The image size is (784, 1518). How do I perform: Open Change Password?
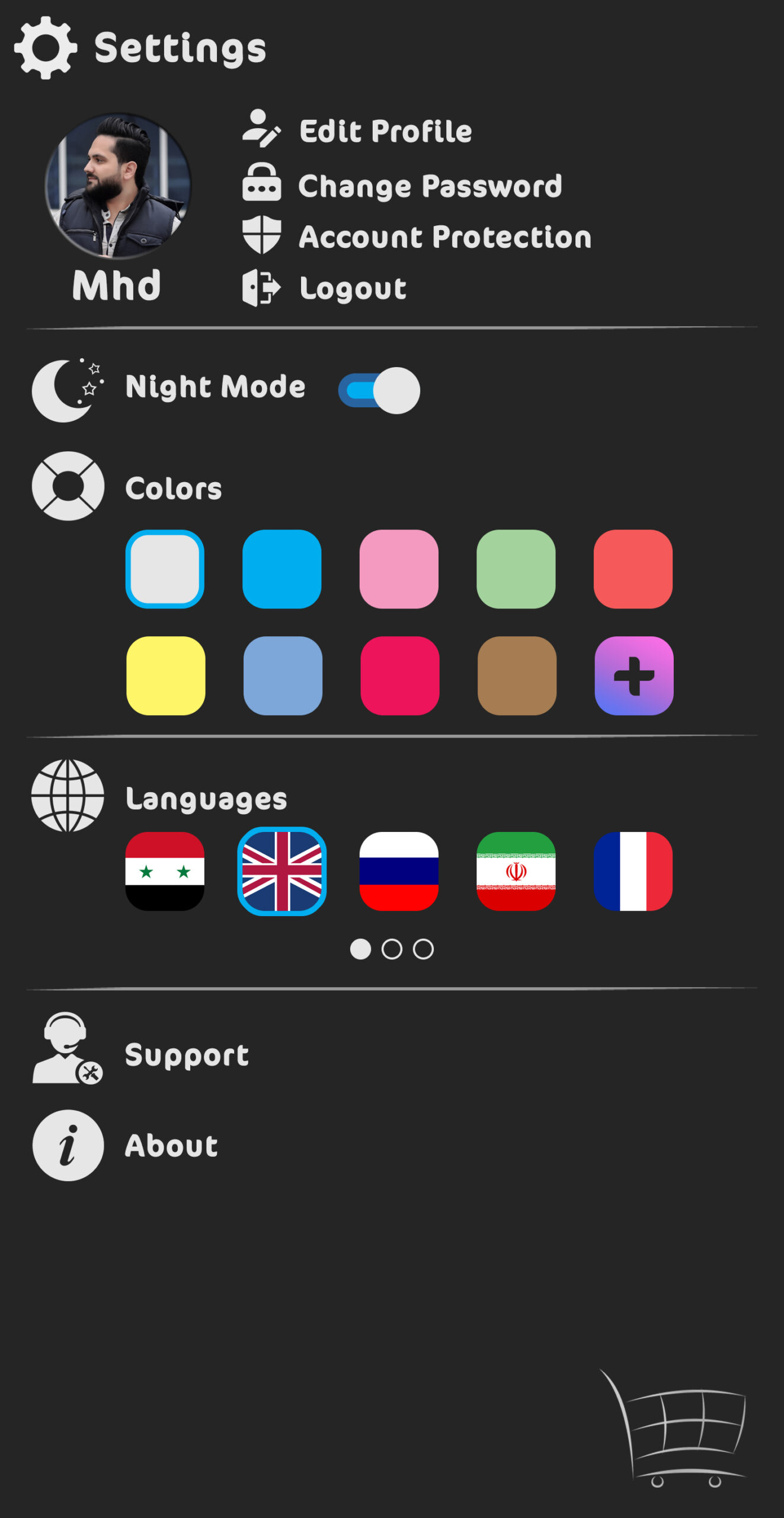(429, 186)
